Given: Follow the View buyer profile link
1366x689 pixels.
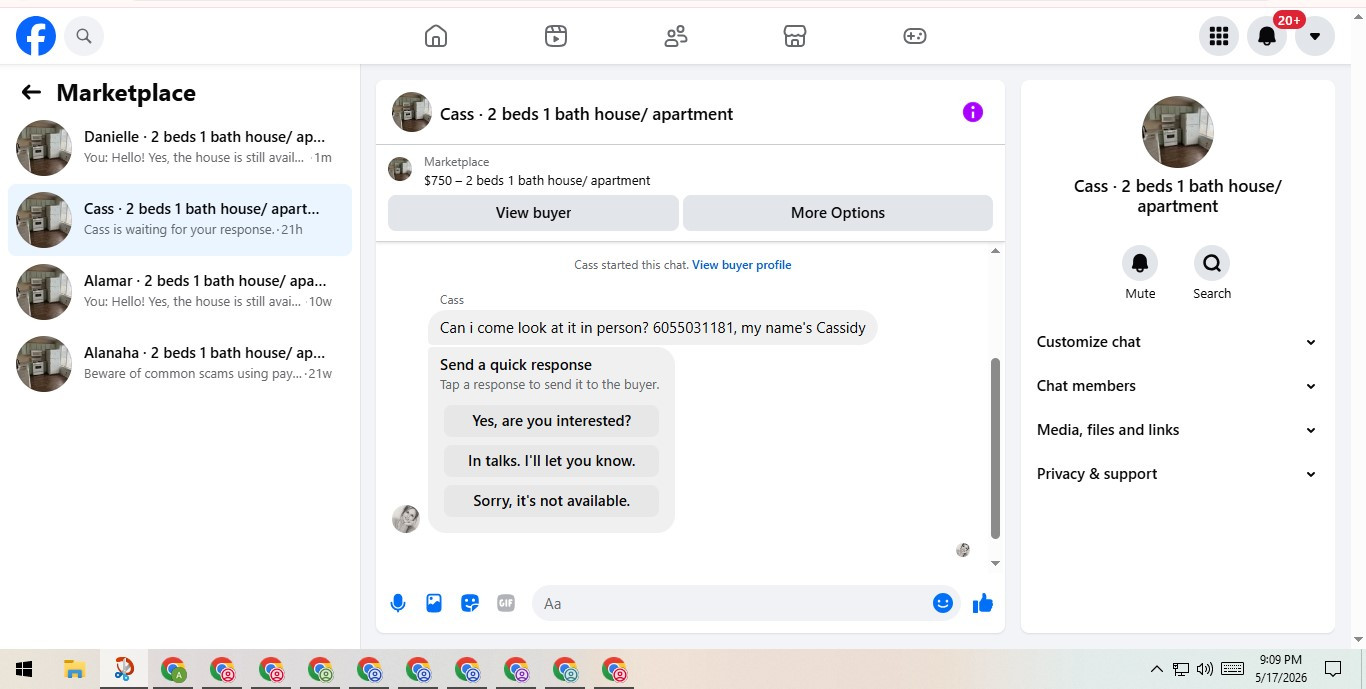Looking at the screenshot, I should tap(741, 265).
